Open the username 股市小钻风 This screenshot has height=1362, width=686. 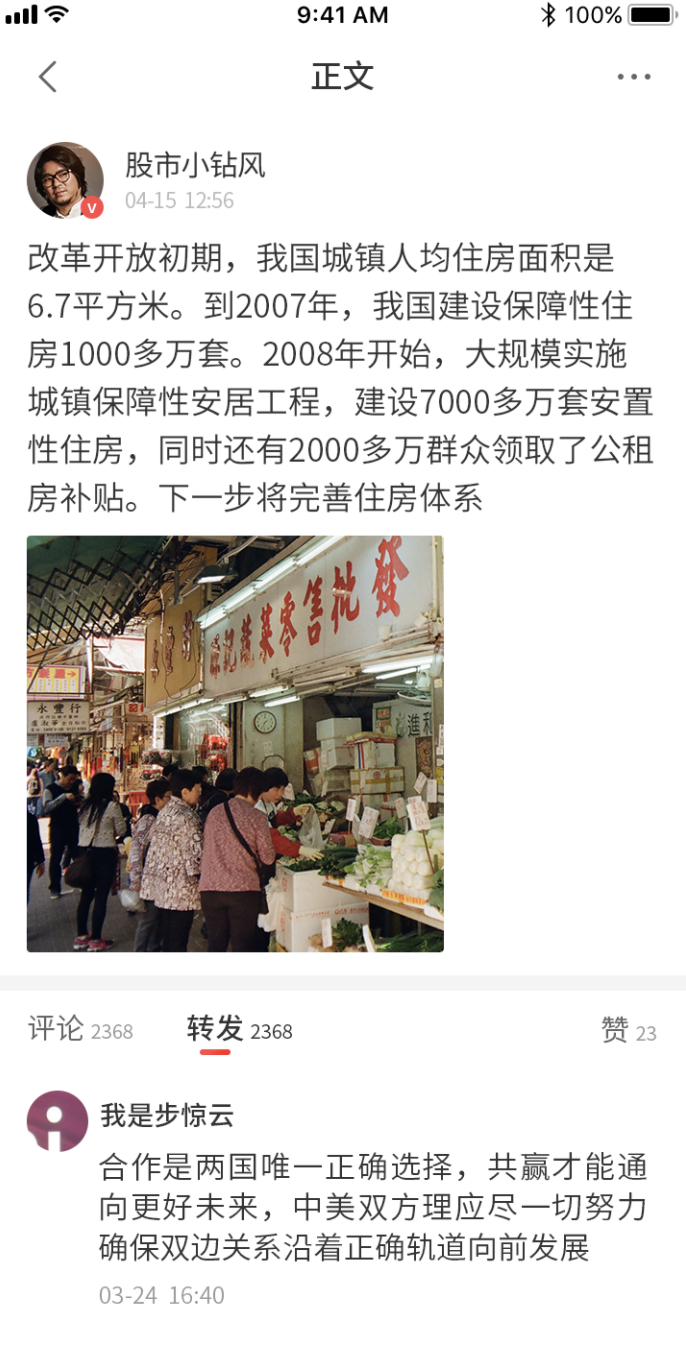click(x=195, y=164)
